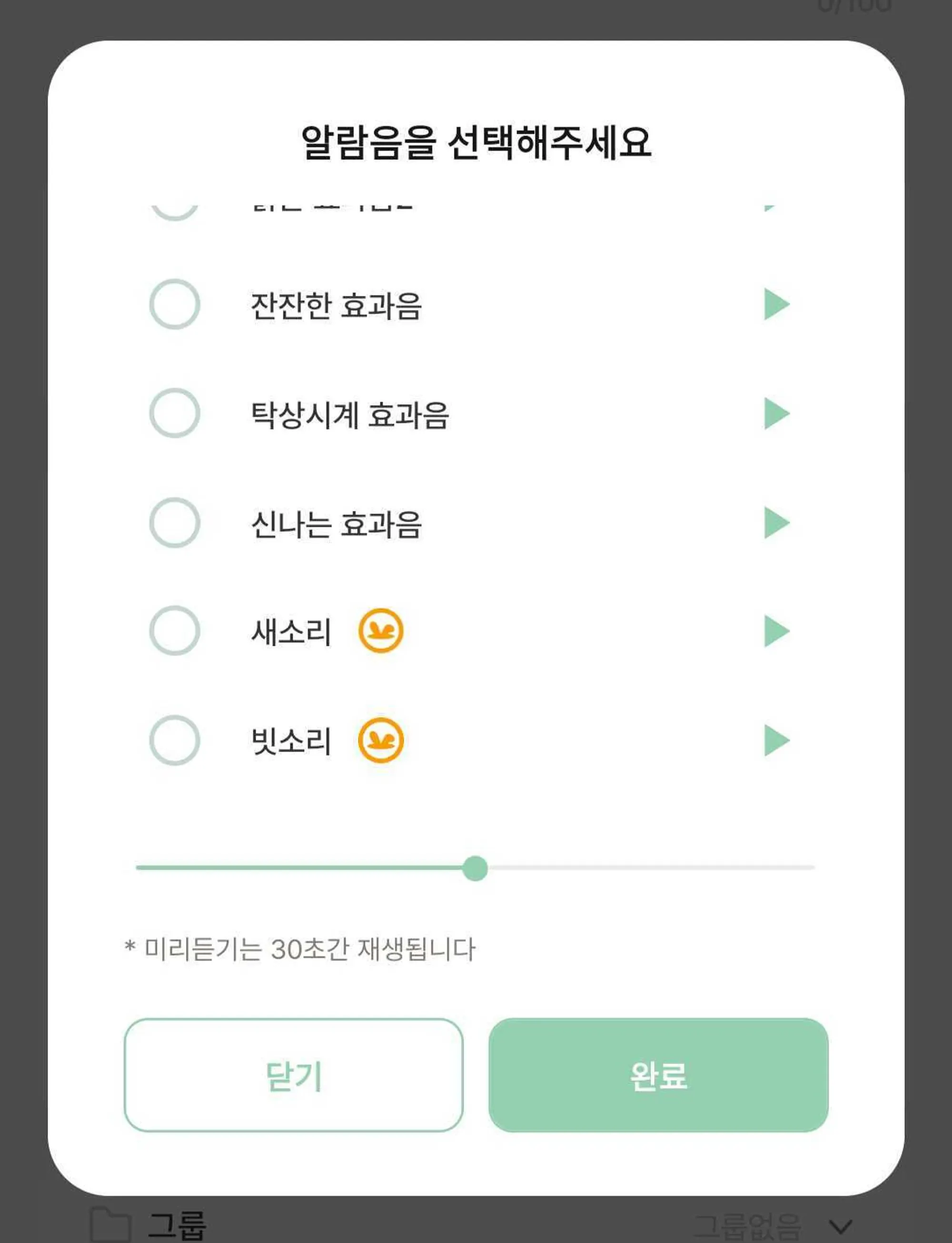Screen dimensions: 952x1243
Task: Confirm the selection with 완료
Action: point(658,1075)
